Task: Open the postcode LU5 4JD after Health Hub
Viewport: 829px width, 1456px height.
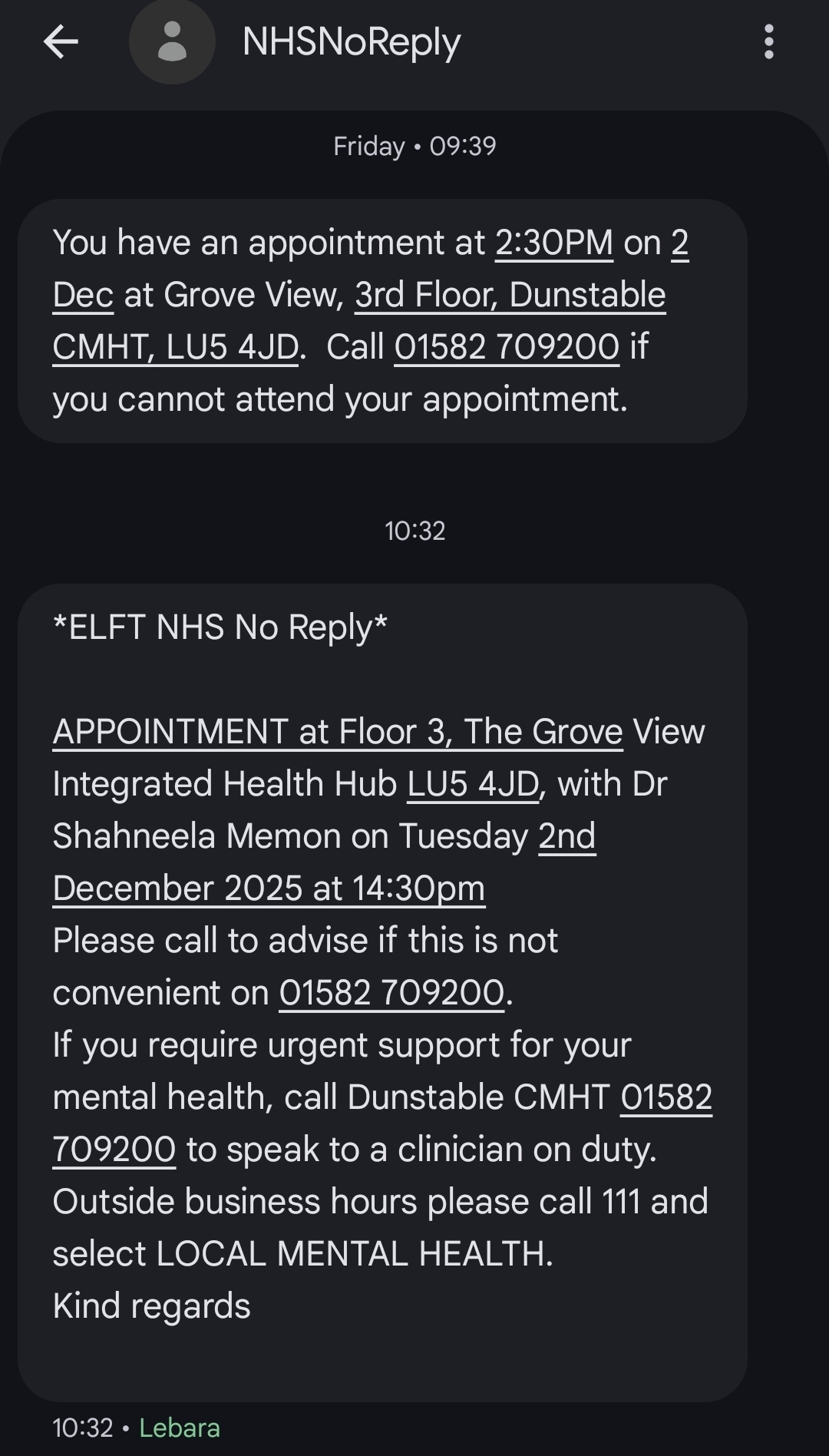Action: pyautogui.click(x=473, y=784)
